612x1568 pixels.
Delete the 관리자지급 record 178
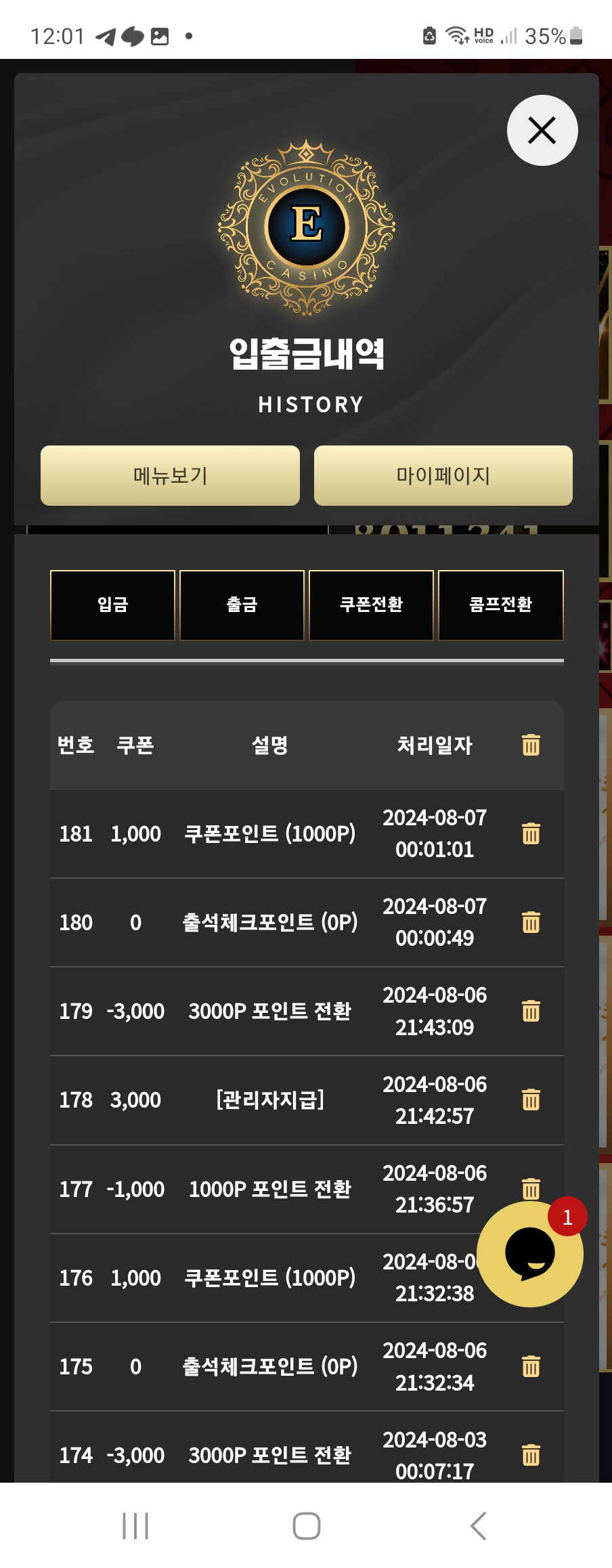pos(531,1099)
